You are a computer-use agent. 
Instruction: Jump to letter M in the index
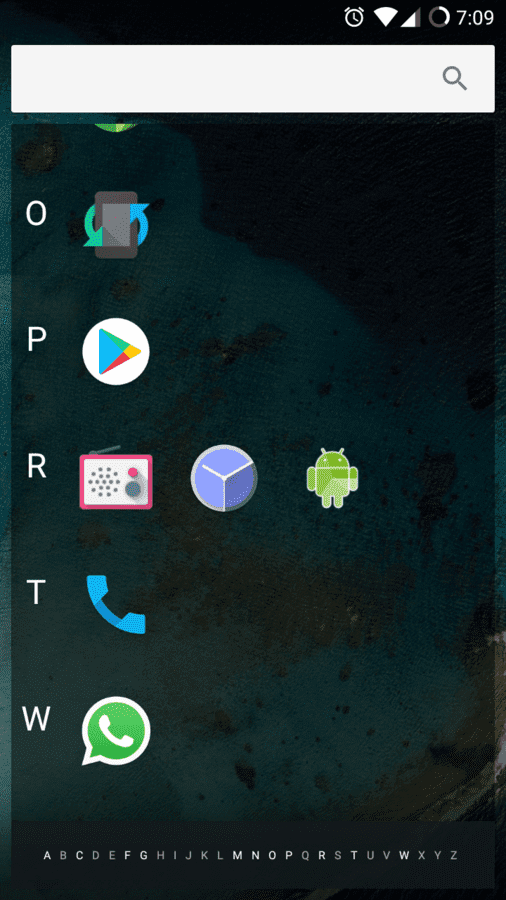237,856
